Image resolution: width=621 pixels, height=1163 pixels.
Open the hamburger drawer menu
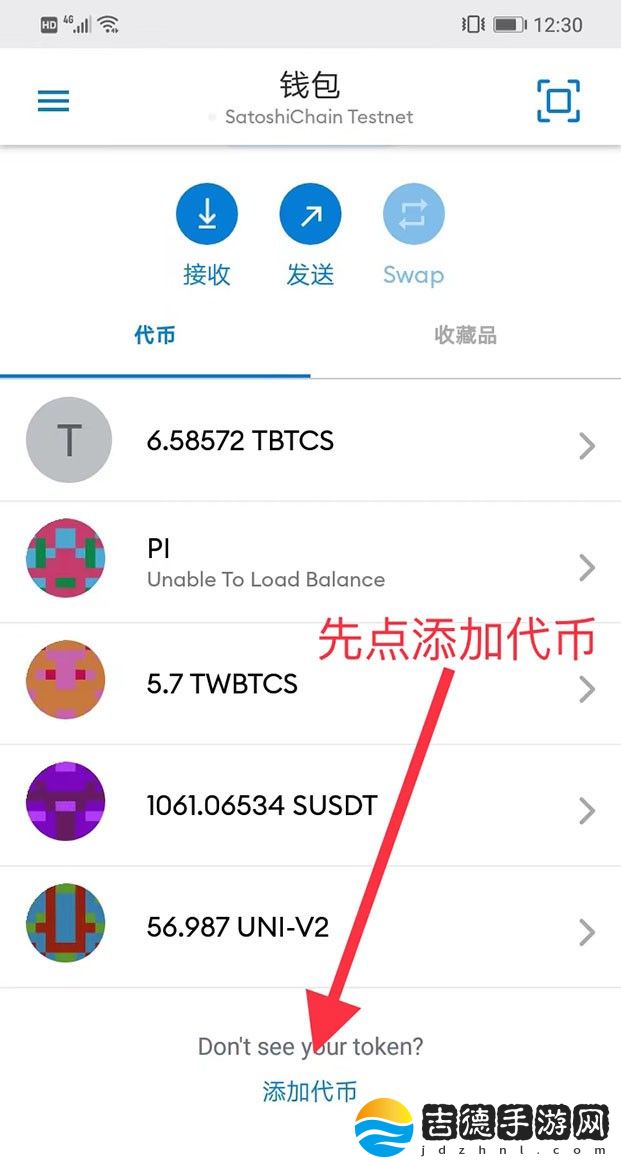tap(53, 101)
